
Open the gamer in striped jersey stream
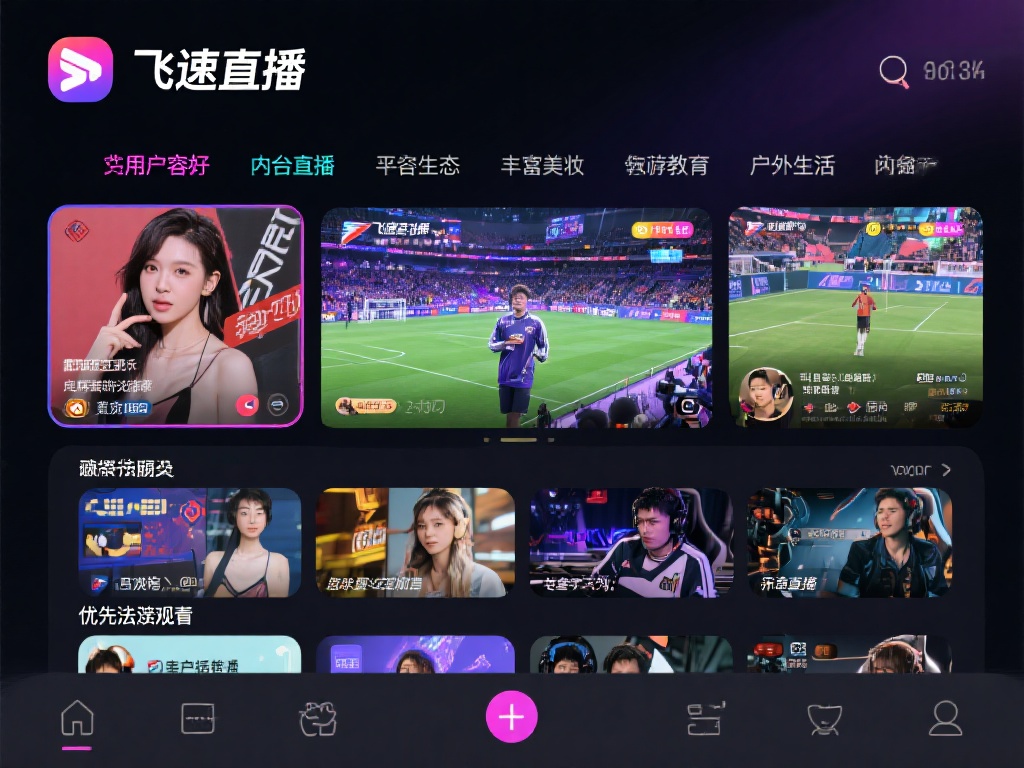631,543
